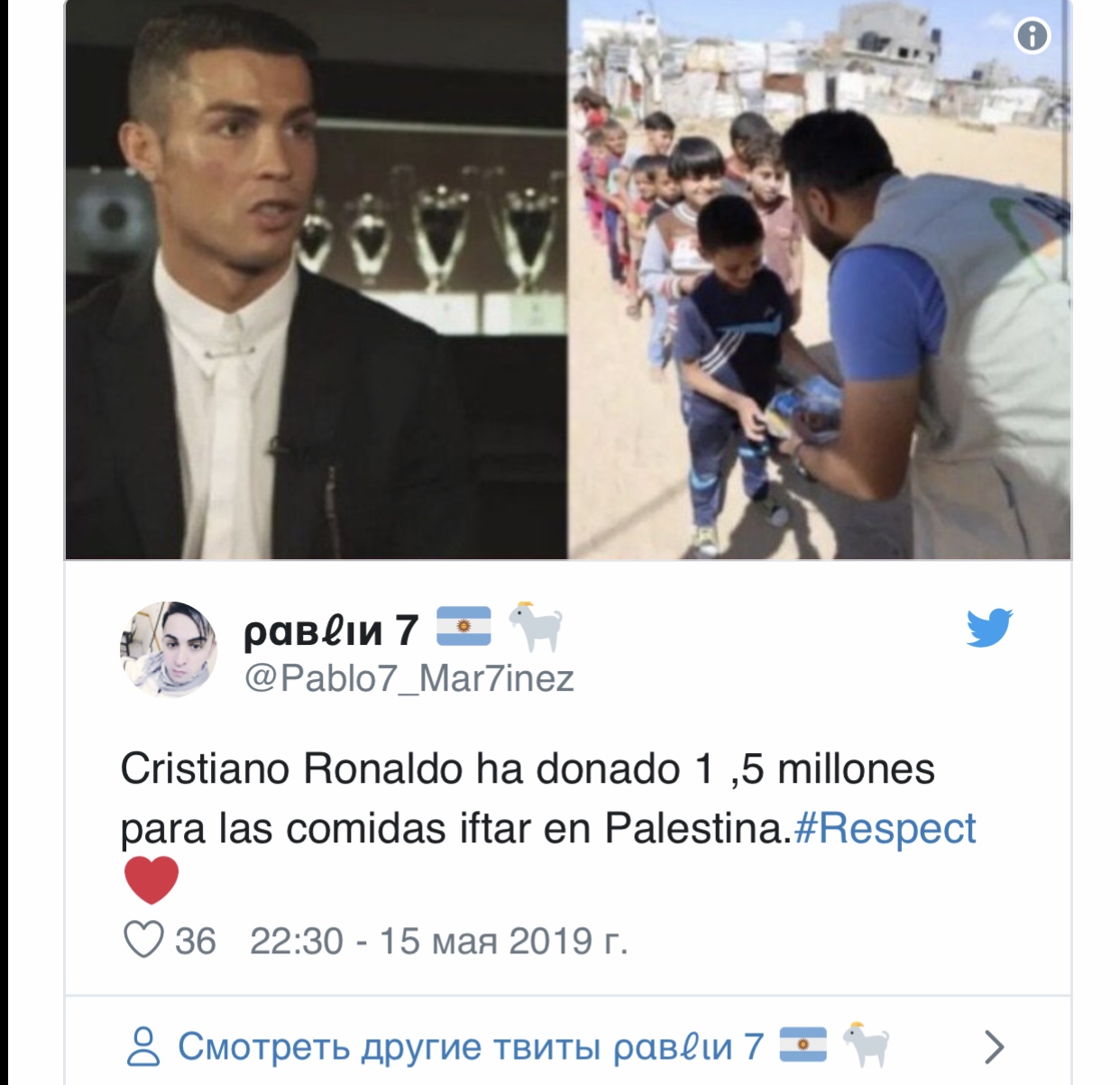Open the @Pablo7_Mar7inez profile handle
Screen dimensions: 1120x1085
tap(409, 678)
